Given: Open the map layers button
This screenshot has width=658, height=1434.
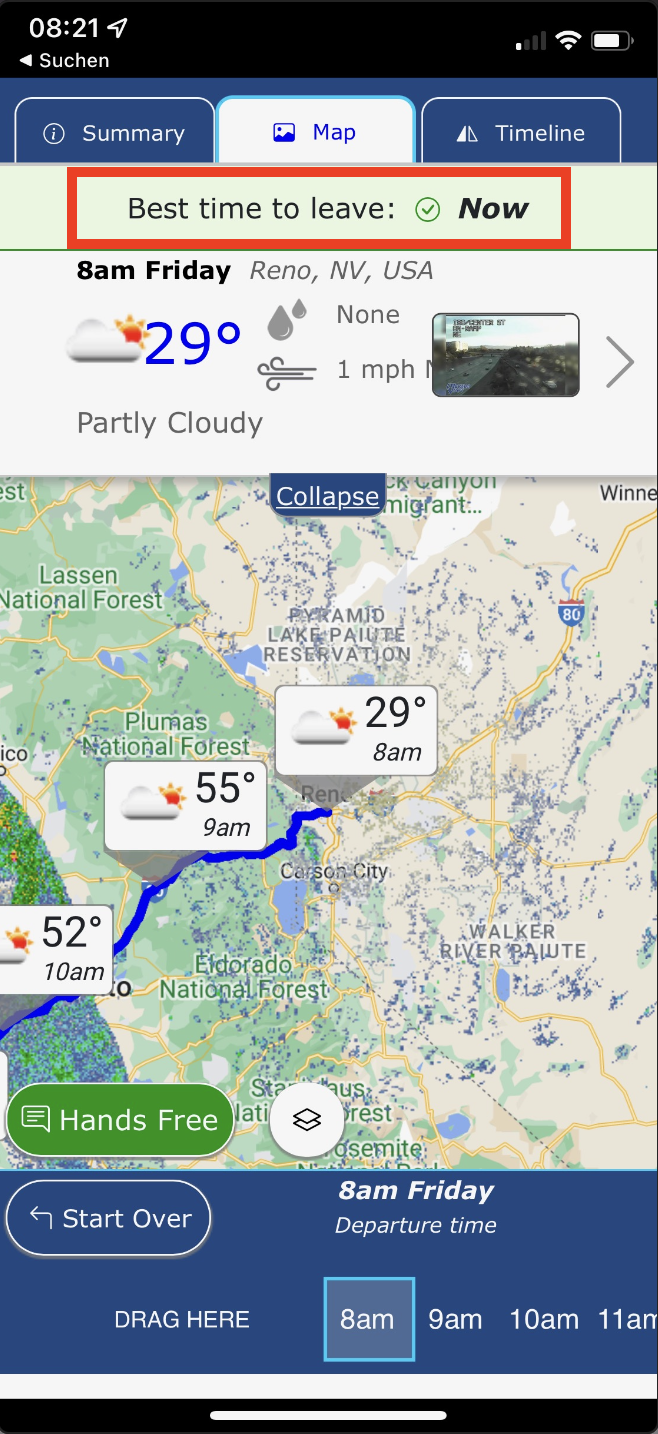Looking at the screenshot, I should point(307,1120).
